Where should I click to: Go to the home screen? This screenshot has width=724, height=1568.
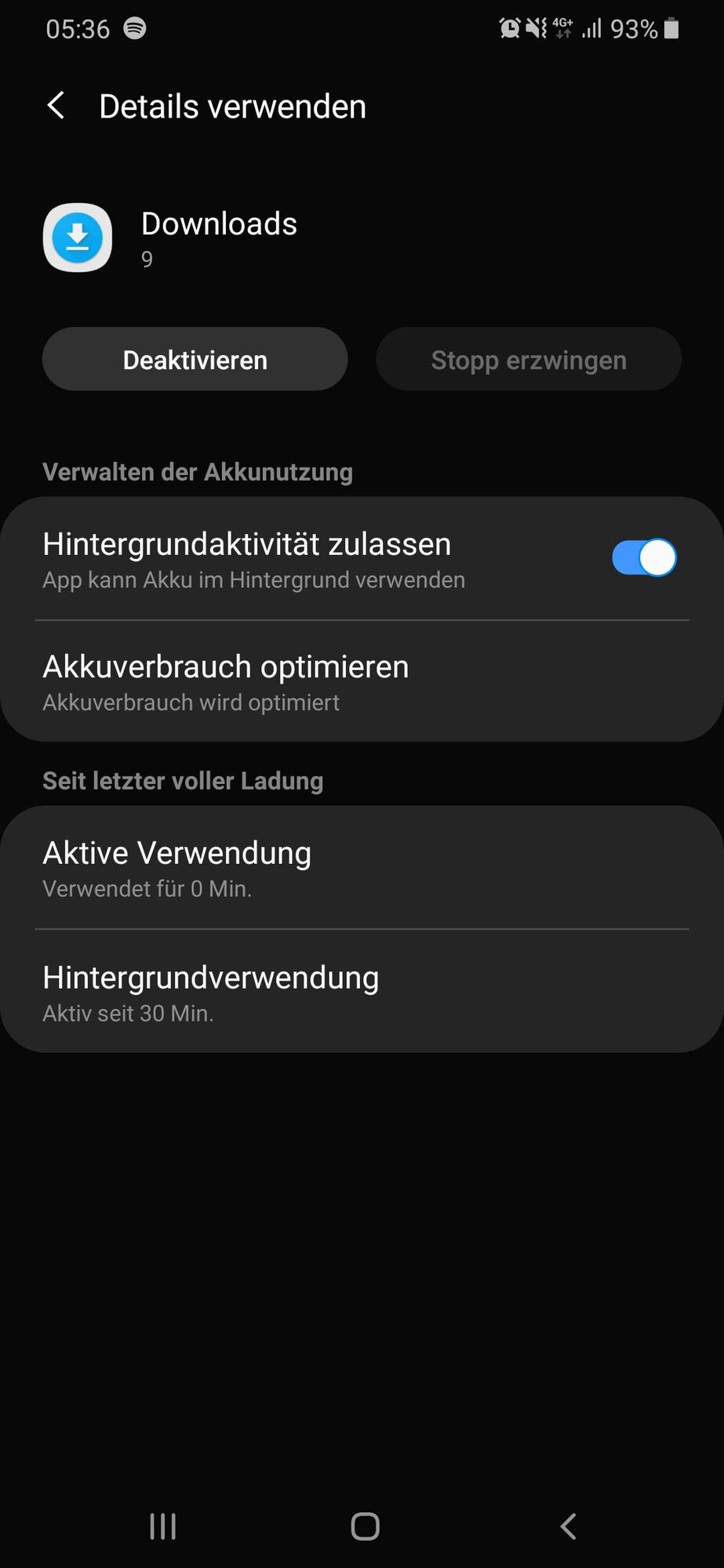tap(365, 1526)
